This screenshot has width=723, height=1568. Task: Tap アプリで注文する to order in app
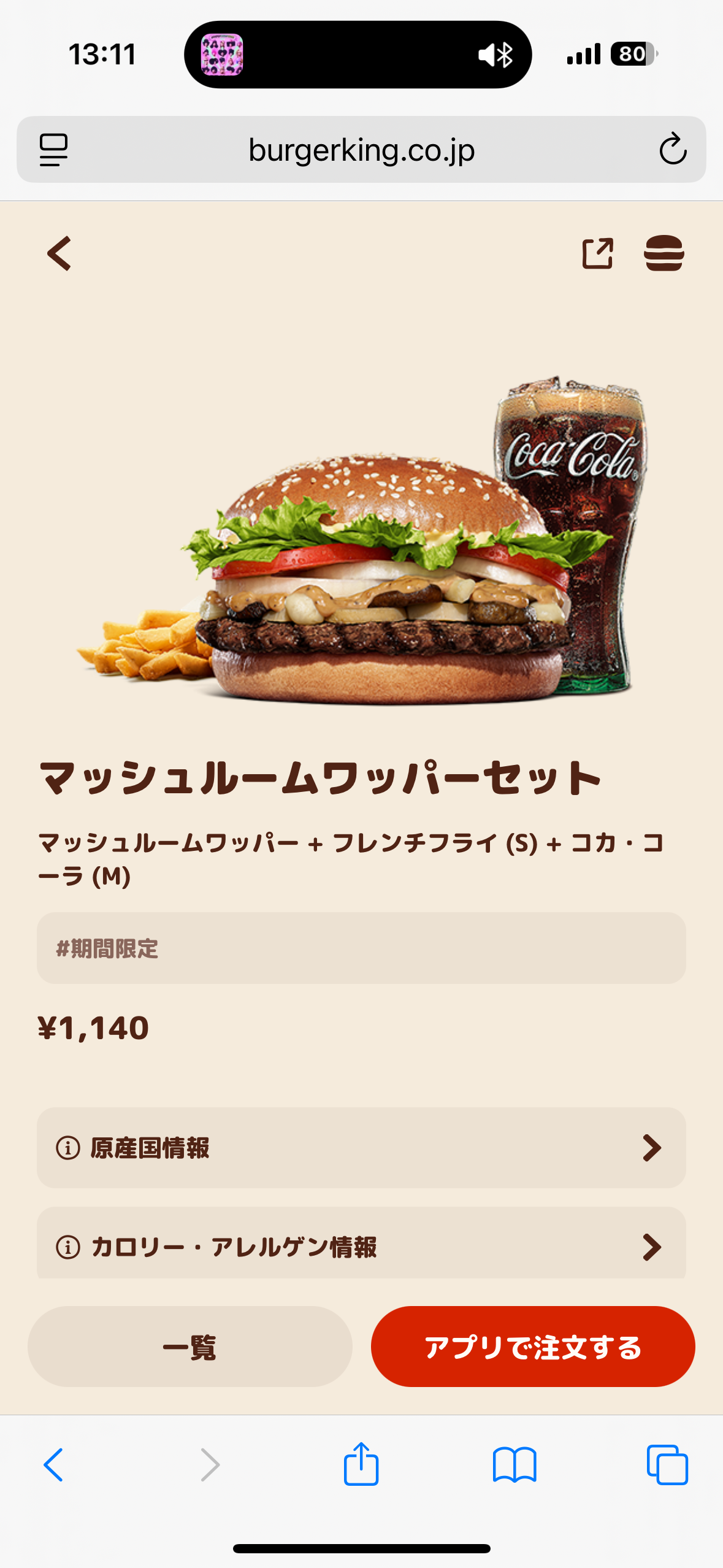532,1347
